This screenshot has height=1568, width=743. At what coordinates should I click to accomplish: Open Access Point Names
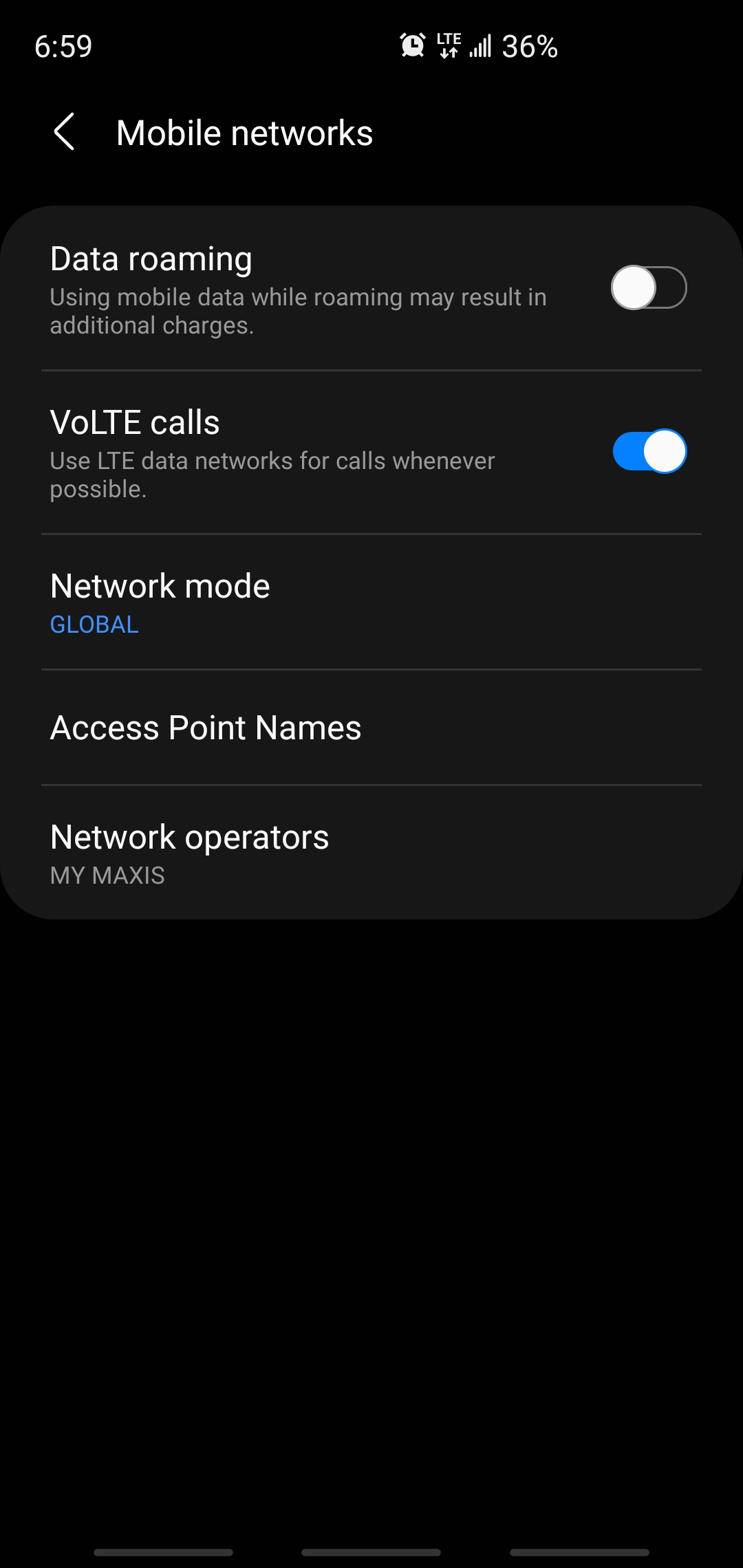371,728
